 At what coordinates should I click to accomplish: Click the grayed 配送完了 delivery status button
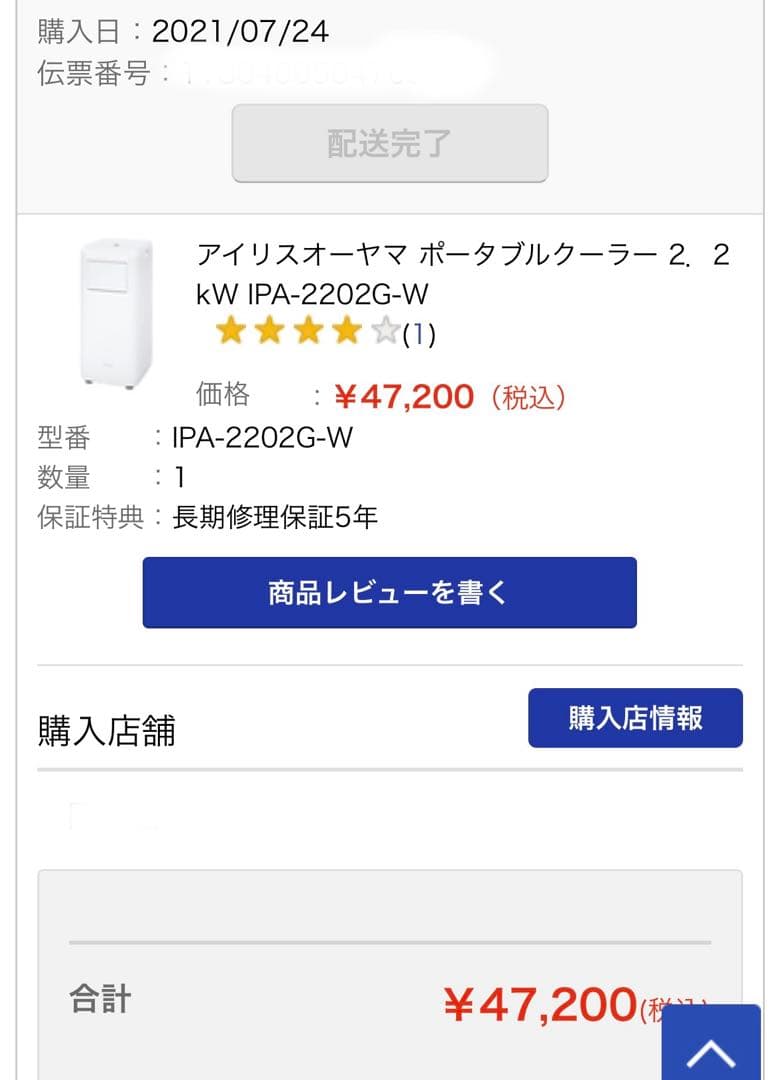[390, 143]
